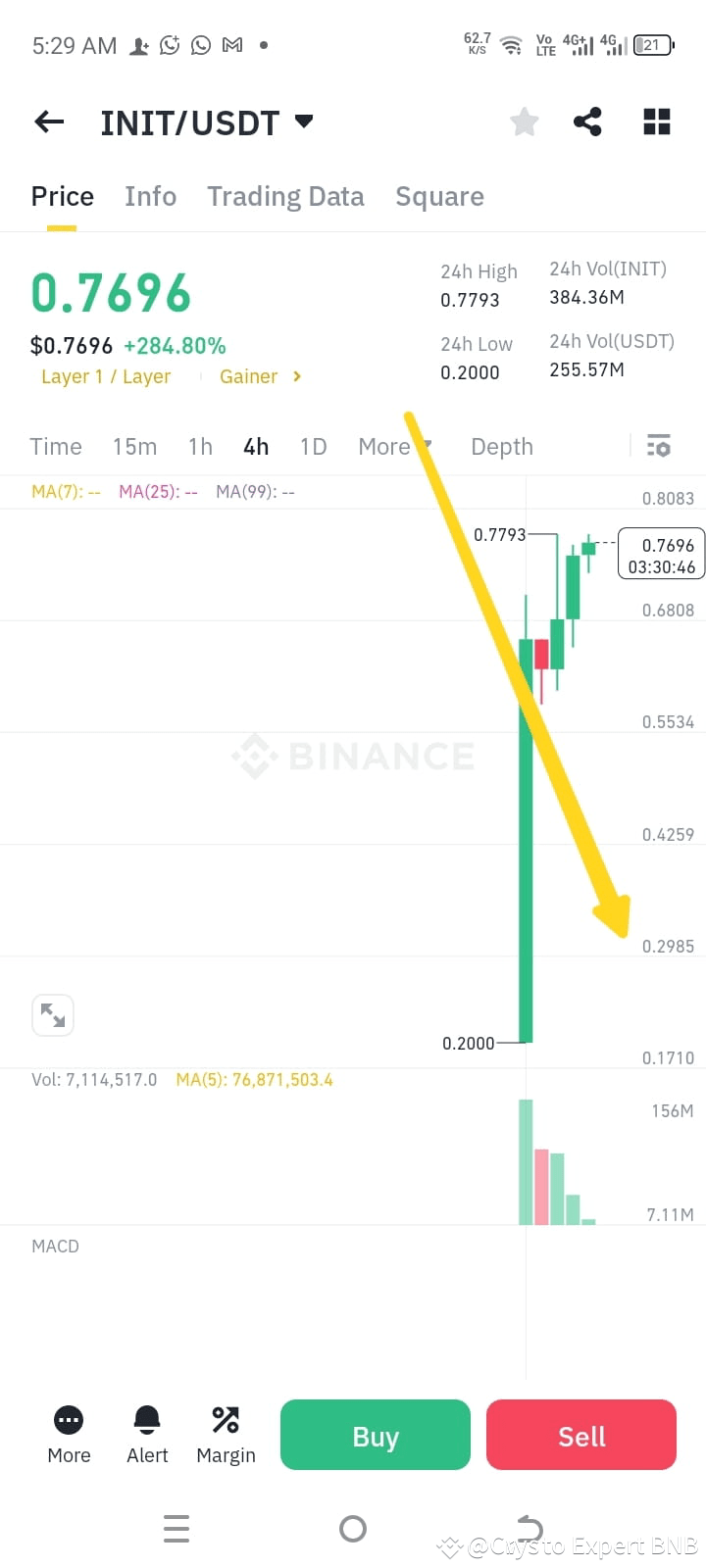Switch to the 15m candle interval
The image size is (706, 1568).
pos(134,446)
